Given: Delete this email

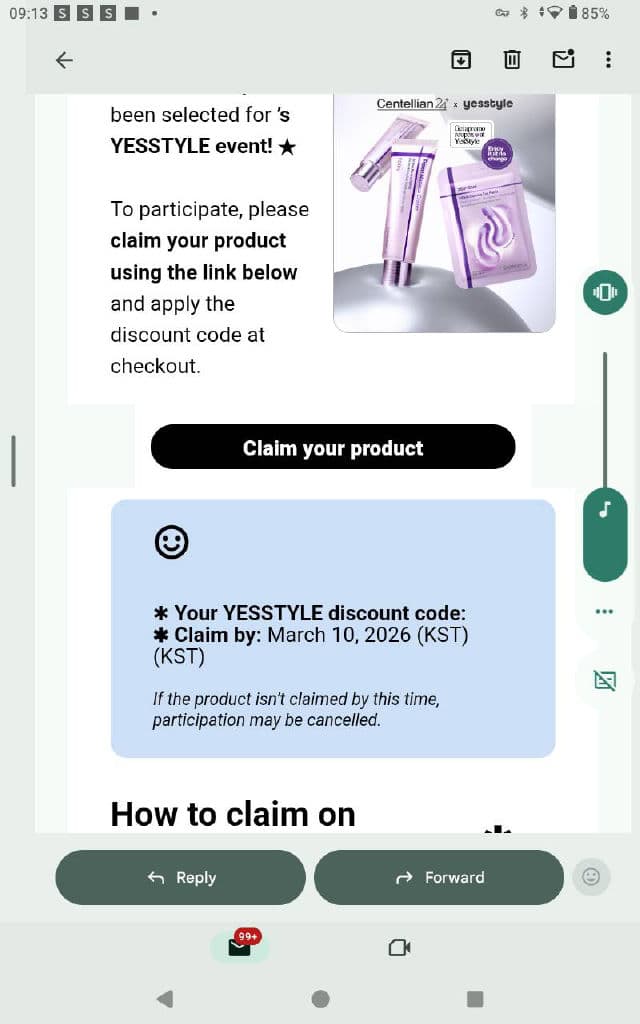Looking at the screenshot, I should tap(512, 60).
